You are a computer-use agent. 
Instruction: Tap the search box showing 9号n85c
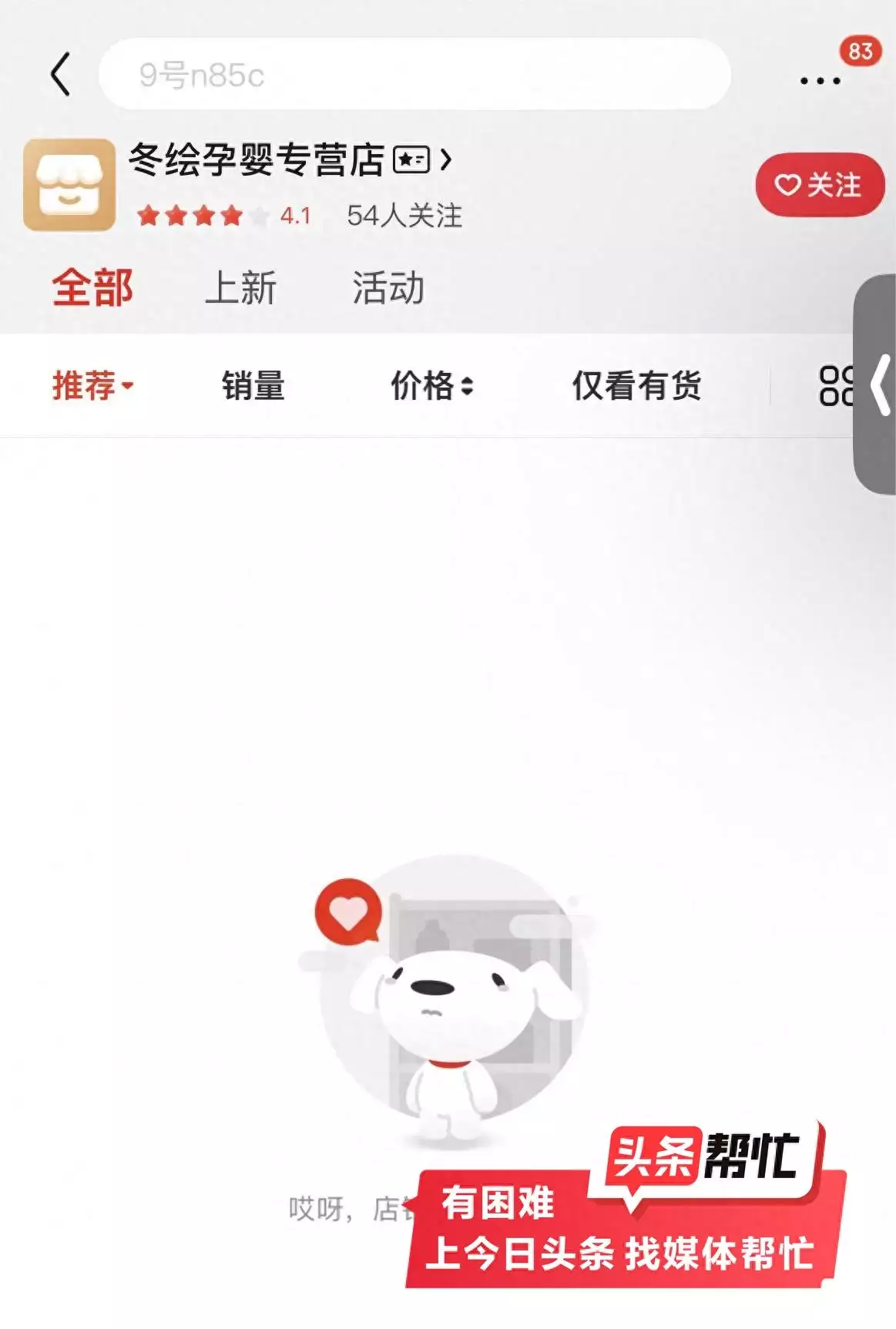coord(414,75)
